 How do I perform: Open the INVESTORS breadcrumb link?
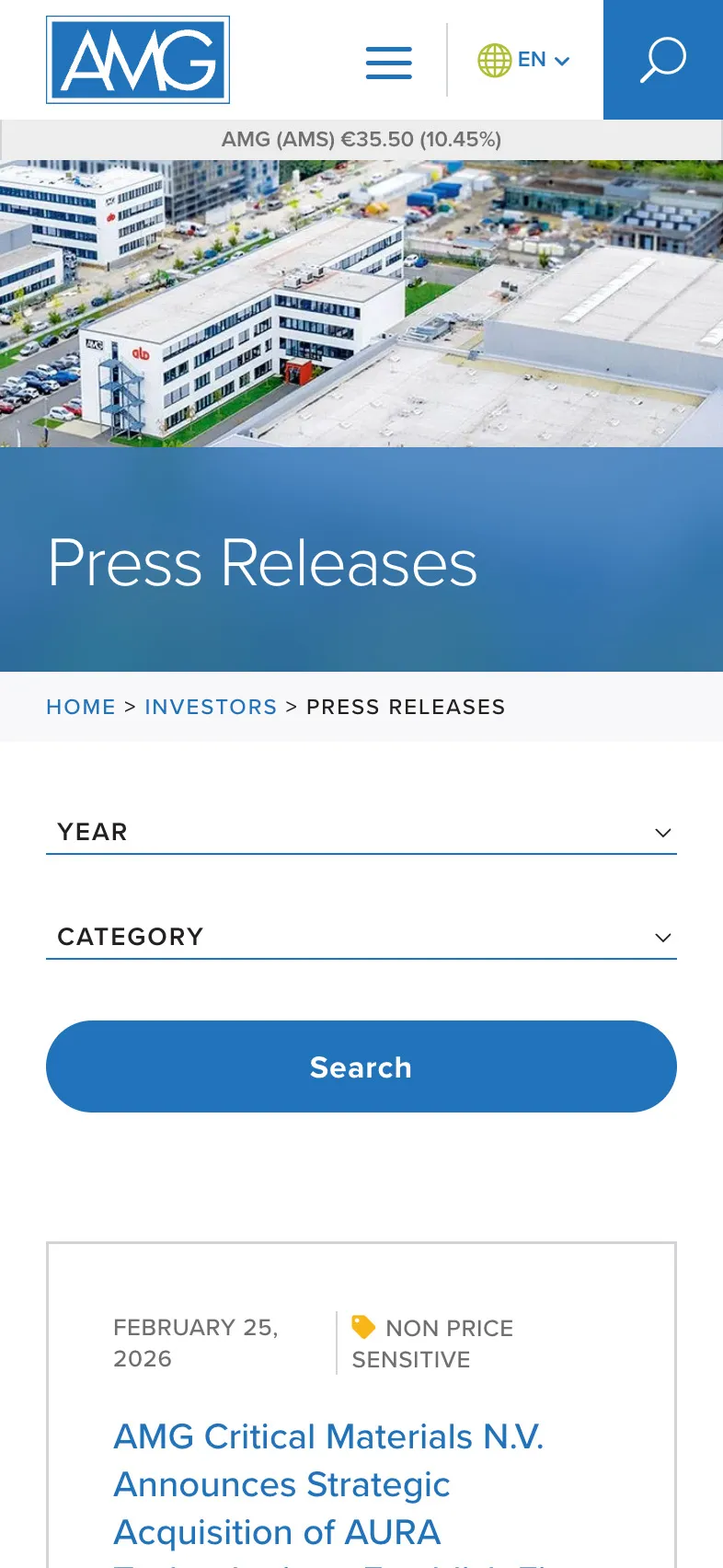pos(212,707)
